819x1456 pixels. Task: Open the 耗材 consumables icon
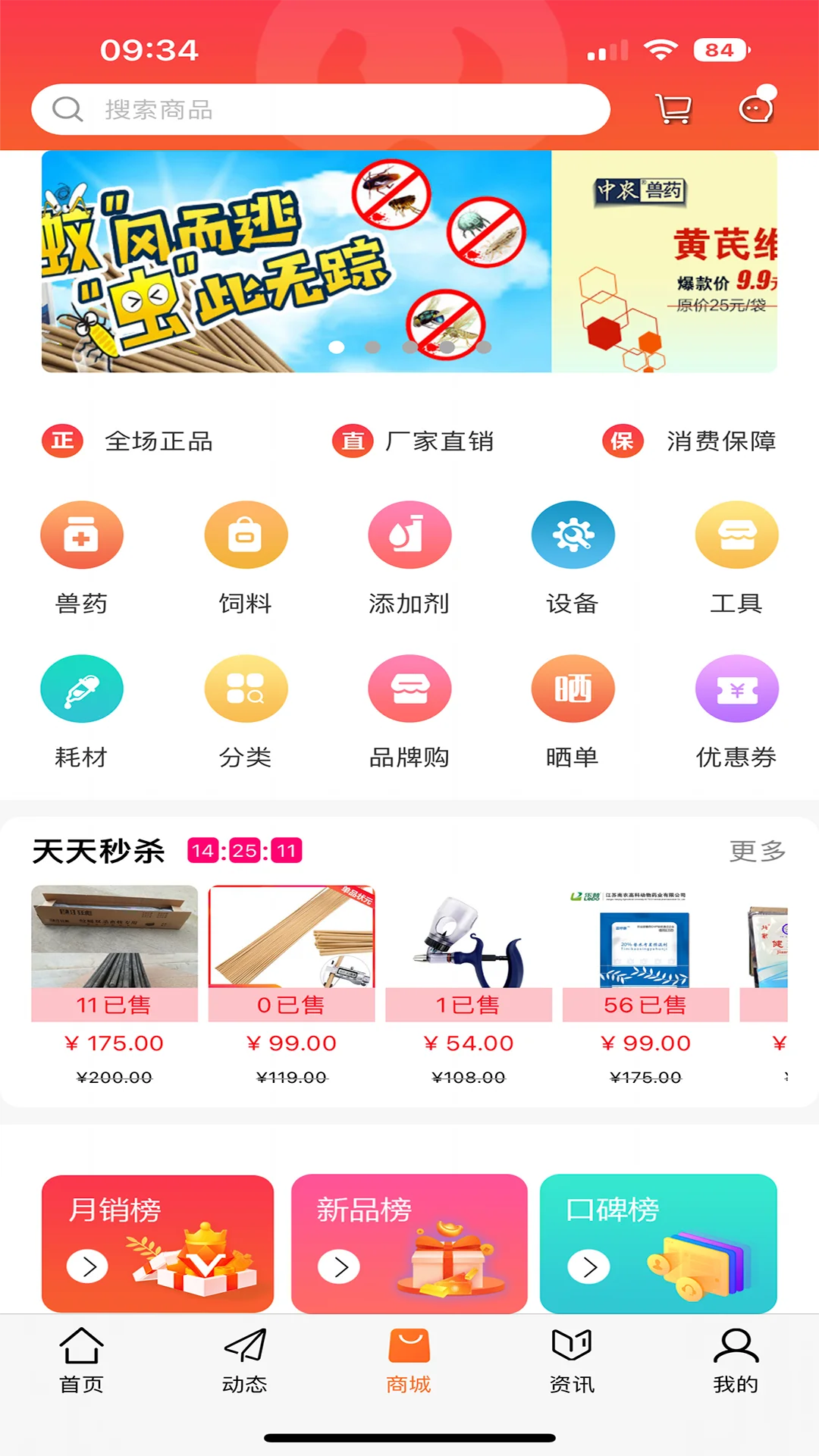[x=82, y=688]
